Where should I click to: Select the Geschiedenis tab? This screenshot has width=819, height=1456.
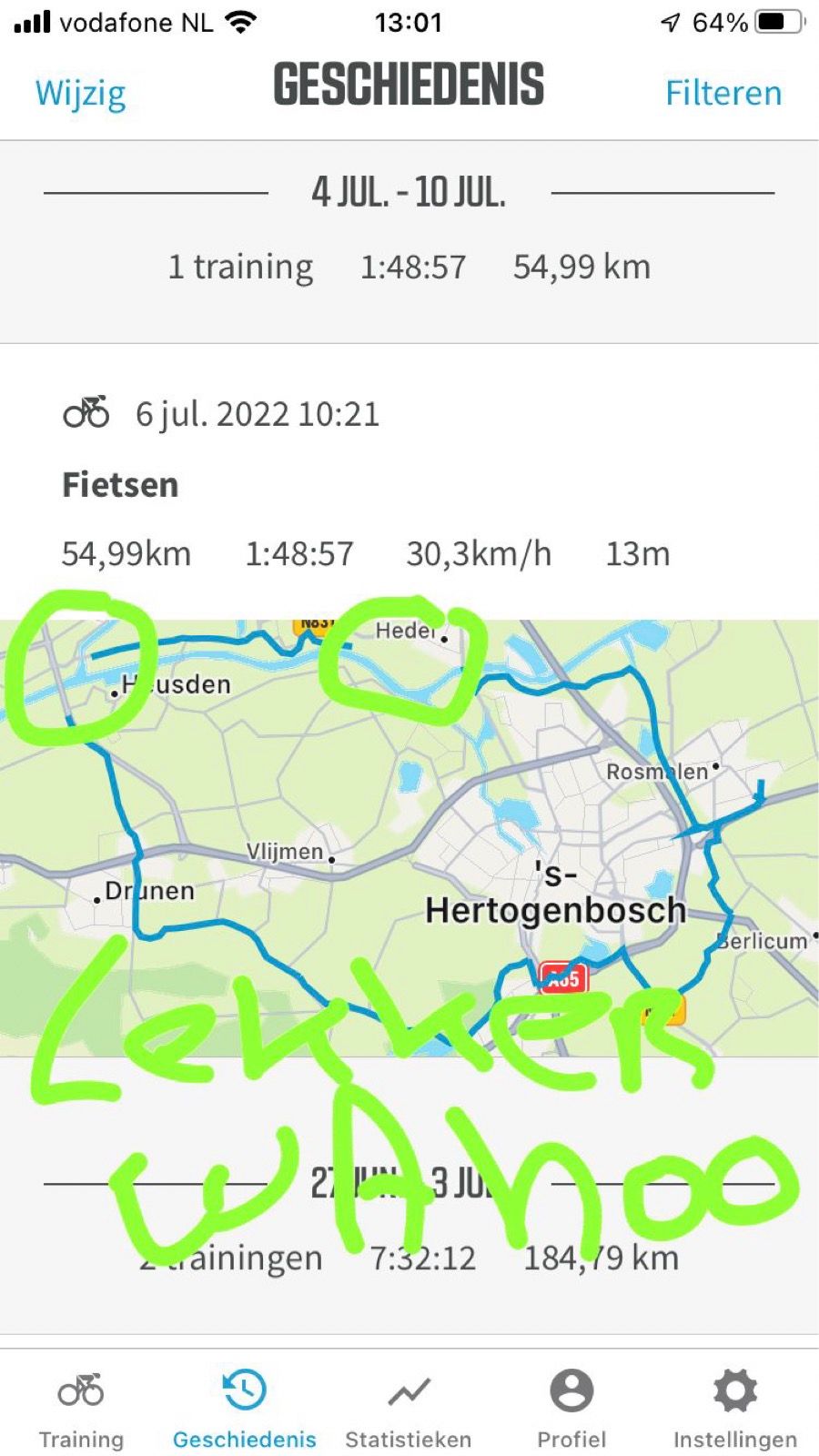point(244,1409)
